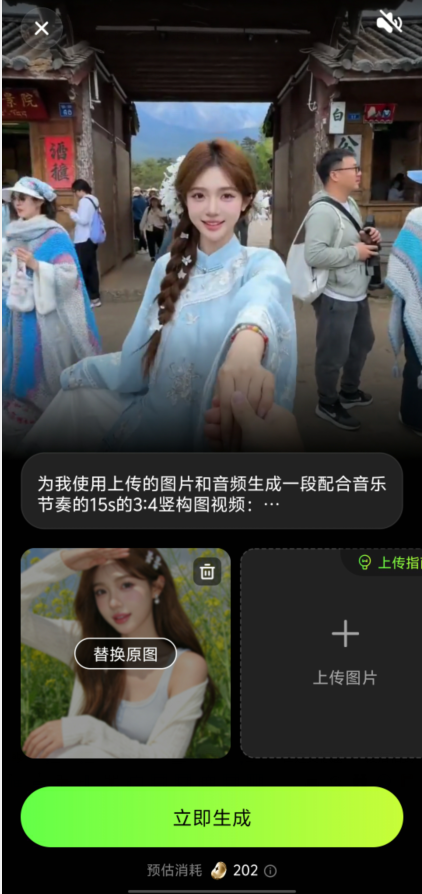Tap 替换原图 to replace the photo
The height and width of the screenshot is (894, 422).
coord(125,653)
